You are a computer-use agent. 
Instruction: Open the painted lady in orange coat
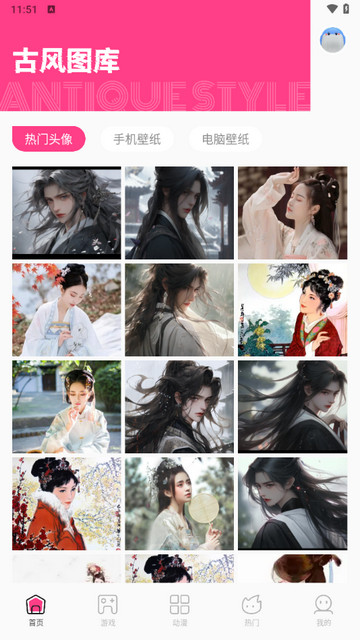pyautogui.click(x=67, y=503)
